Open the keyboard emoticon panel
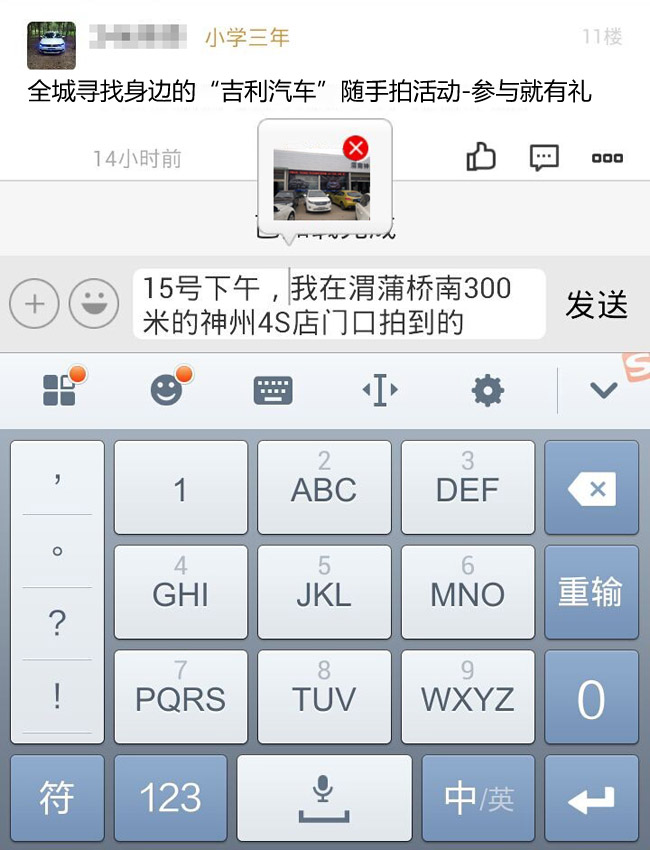This screenshot has height=850, width=650. pos(168,389)
